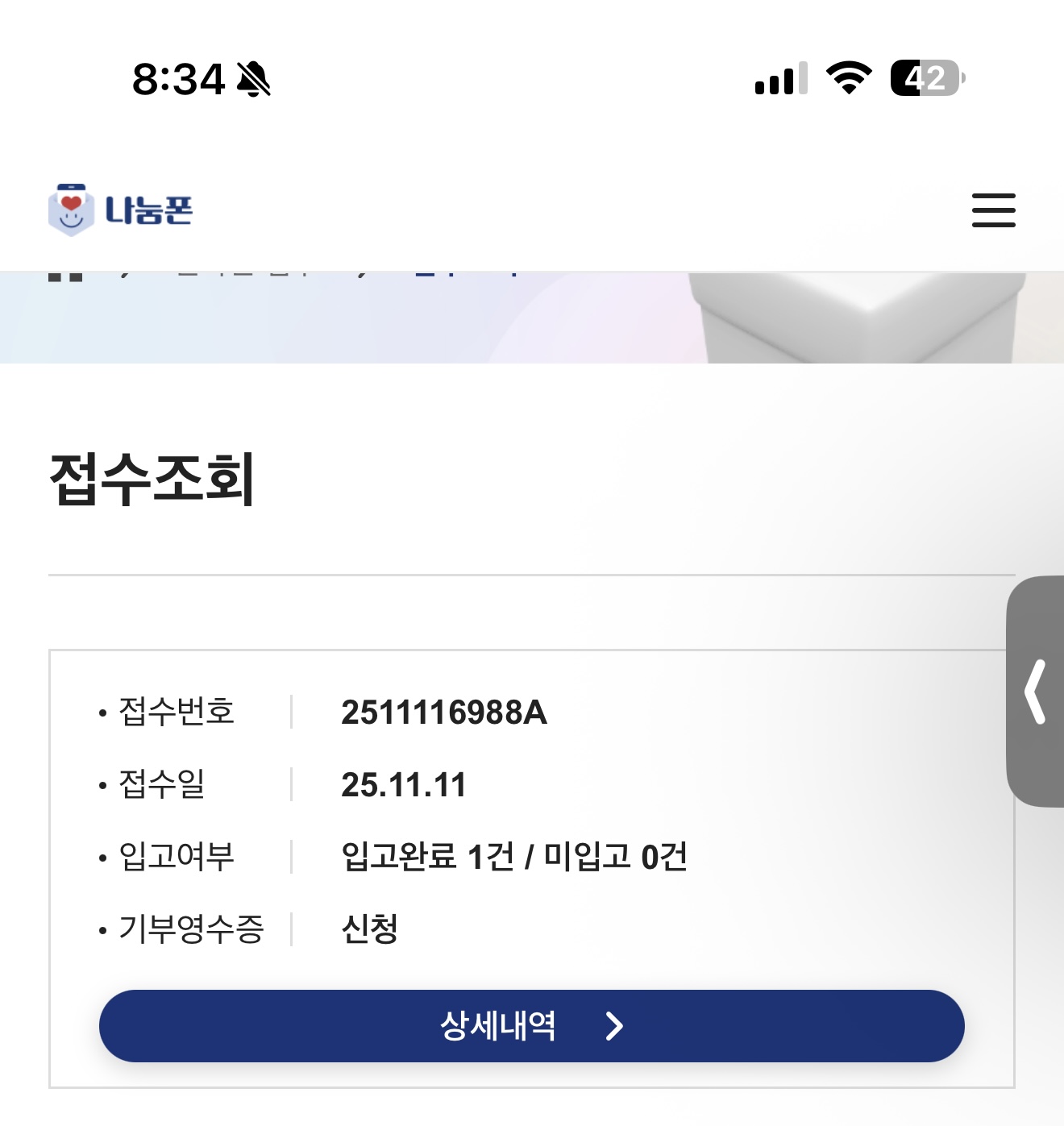Open 상세내역 details button
The height and width of the screenshot is (1126, 1064).
pos(531,1026)
